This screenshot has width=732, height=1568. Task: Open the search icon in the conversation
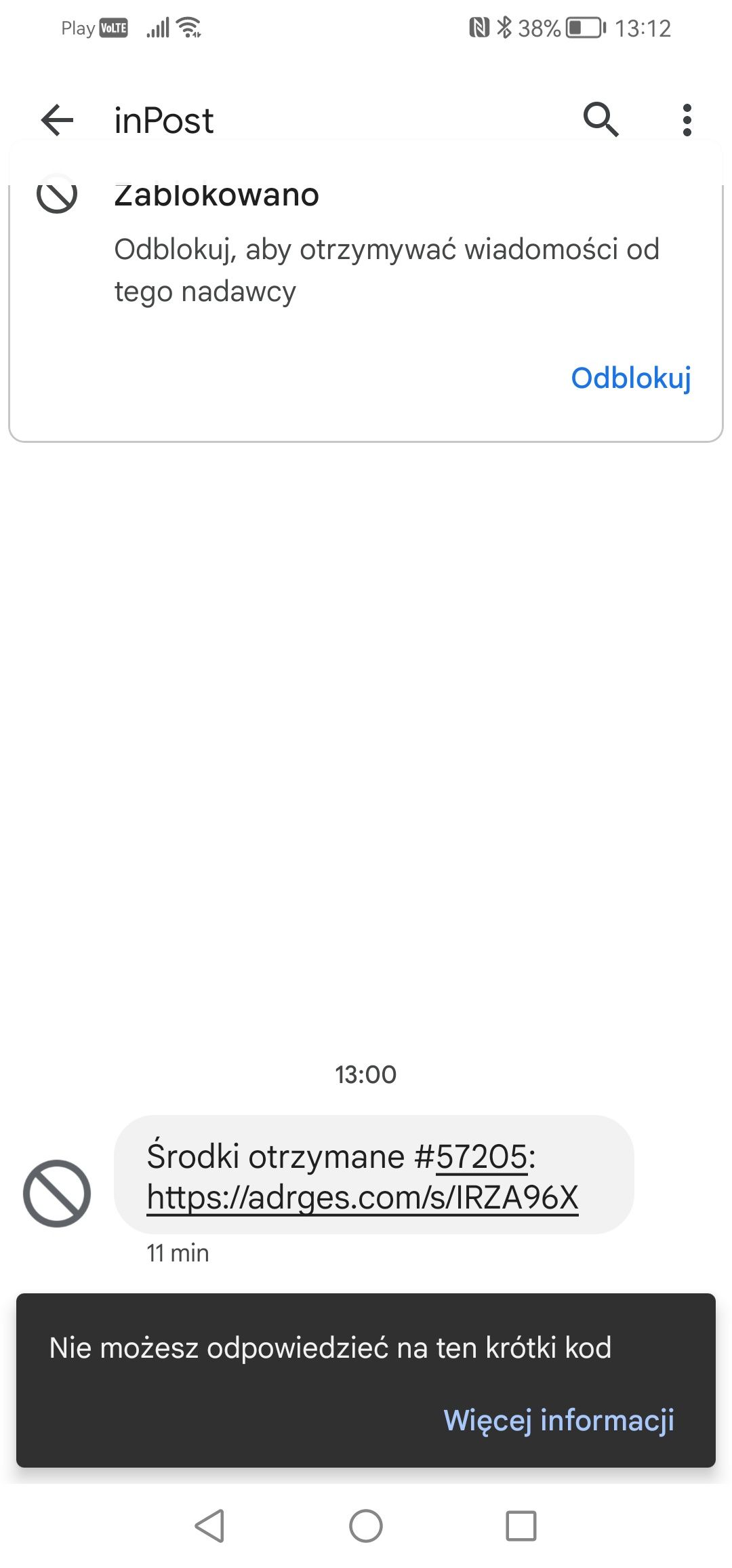602,120
